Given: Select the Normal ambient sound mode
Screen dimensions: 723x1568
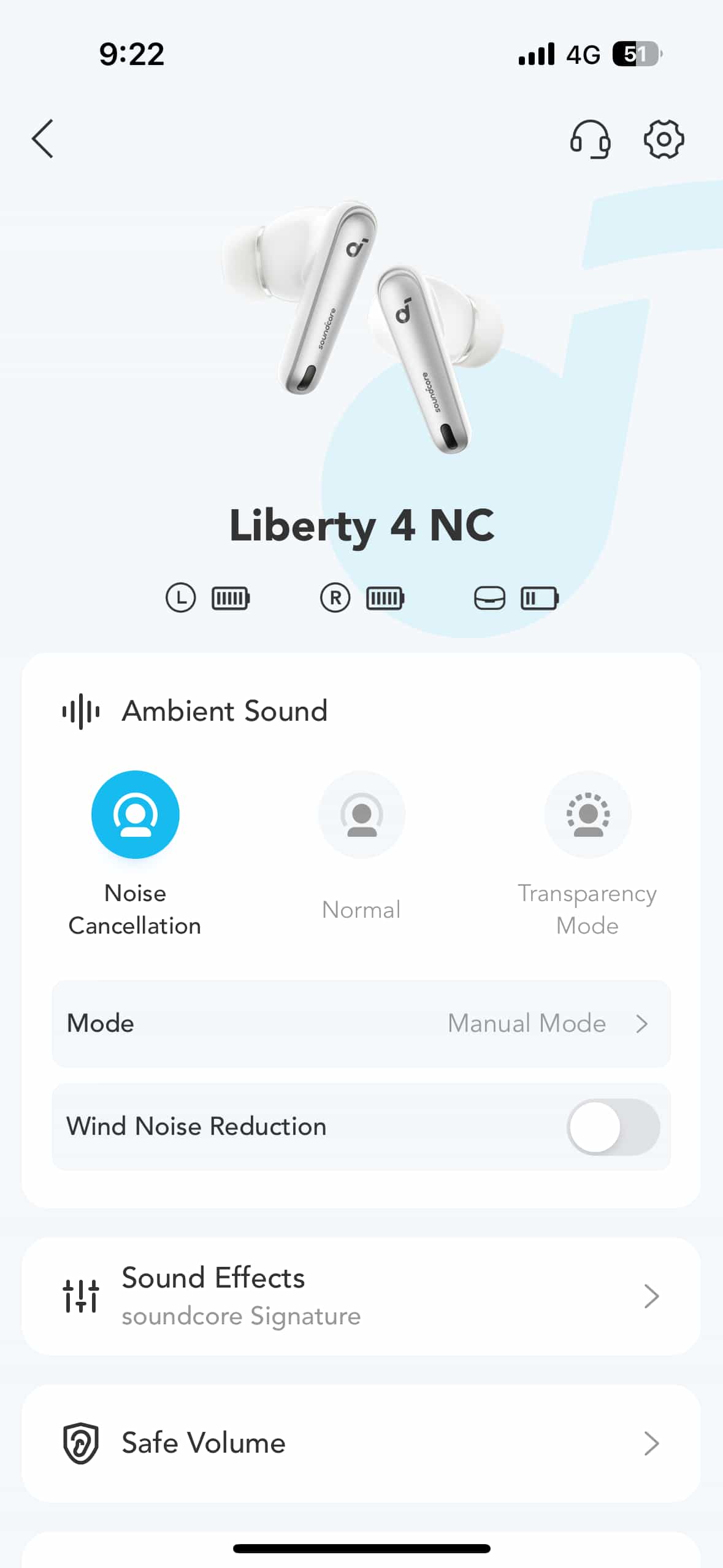Looking at the screenshot, I should [361, 814].
